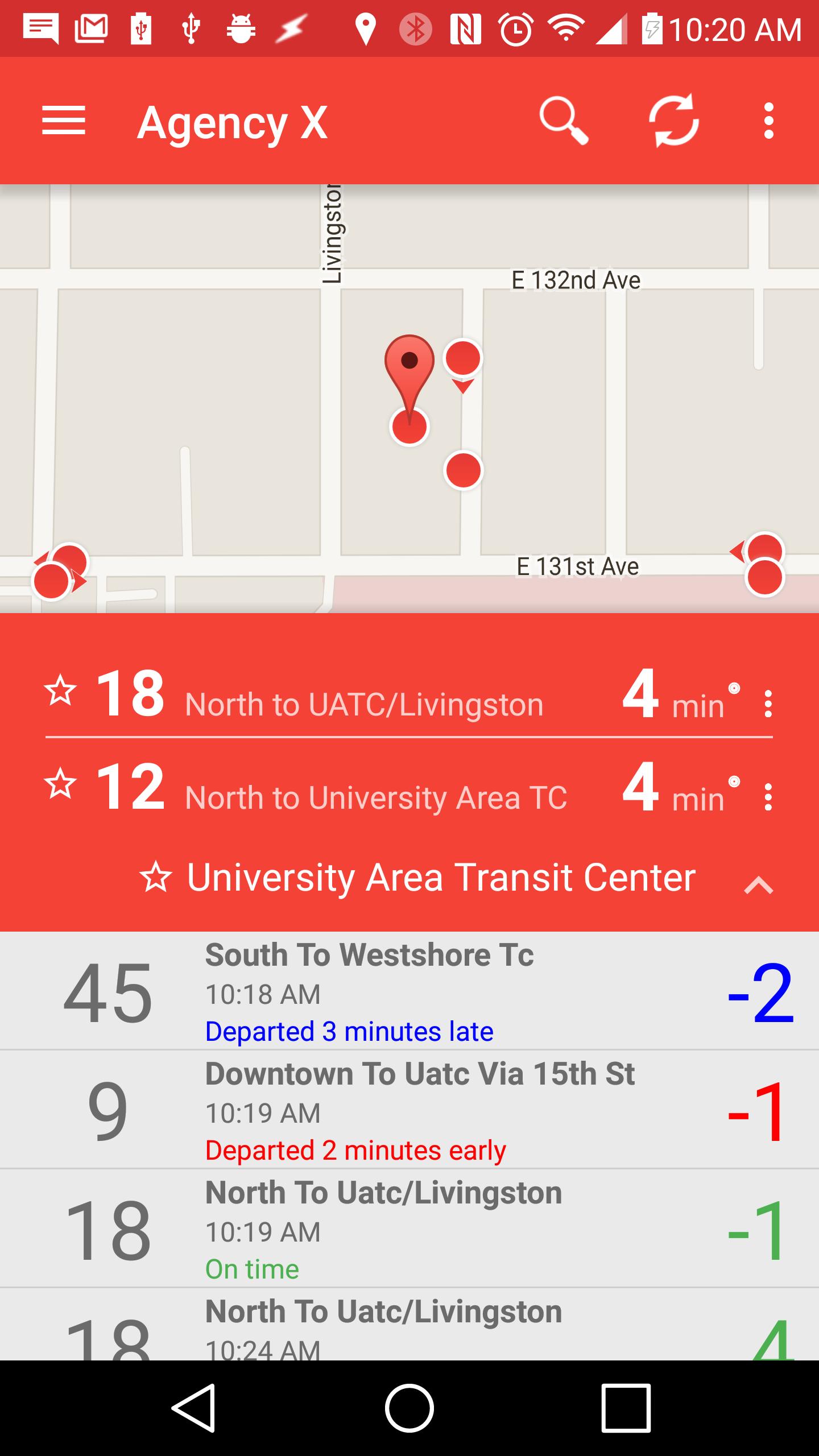This screenshot has height=1456, width=819.
Task: Open options for route 12 header row
Action: coord(768,797)
